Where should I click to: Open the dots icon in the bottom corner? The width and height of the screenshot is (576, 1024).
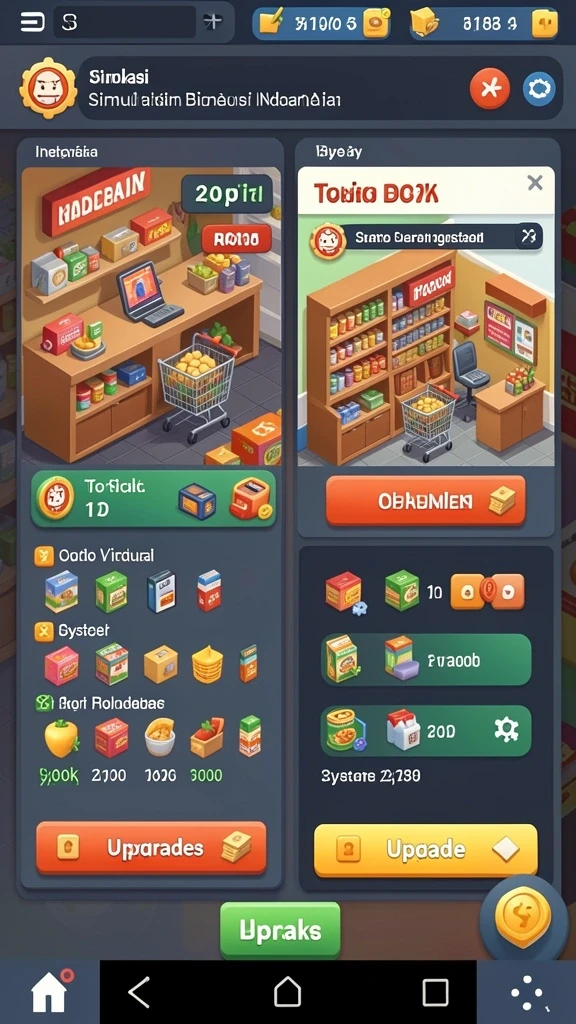[528, 993]
